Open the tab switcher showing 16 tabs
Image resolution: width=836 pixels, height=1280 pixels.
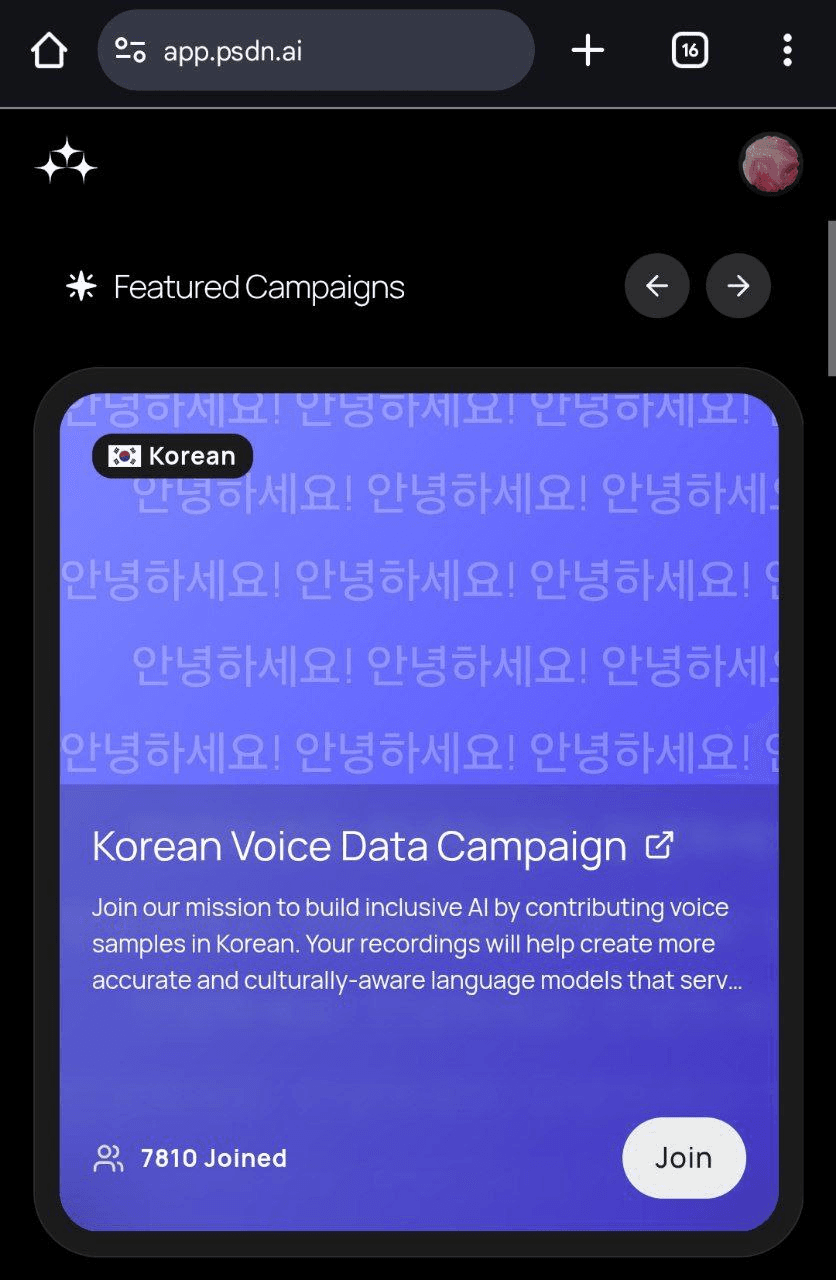[690, 50]
